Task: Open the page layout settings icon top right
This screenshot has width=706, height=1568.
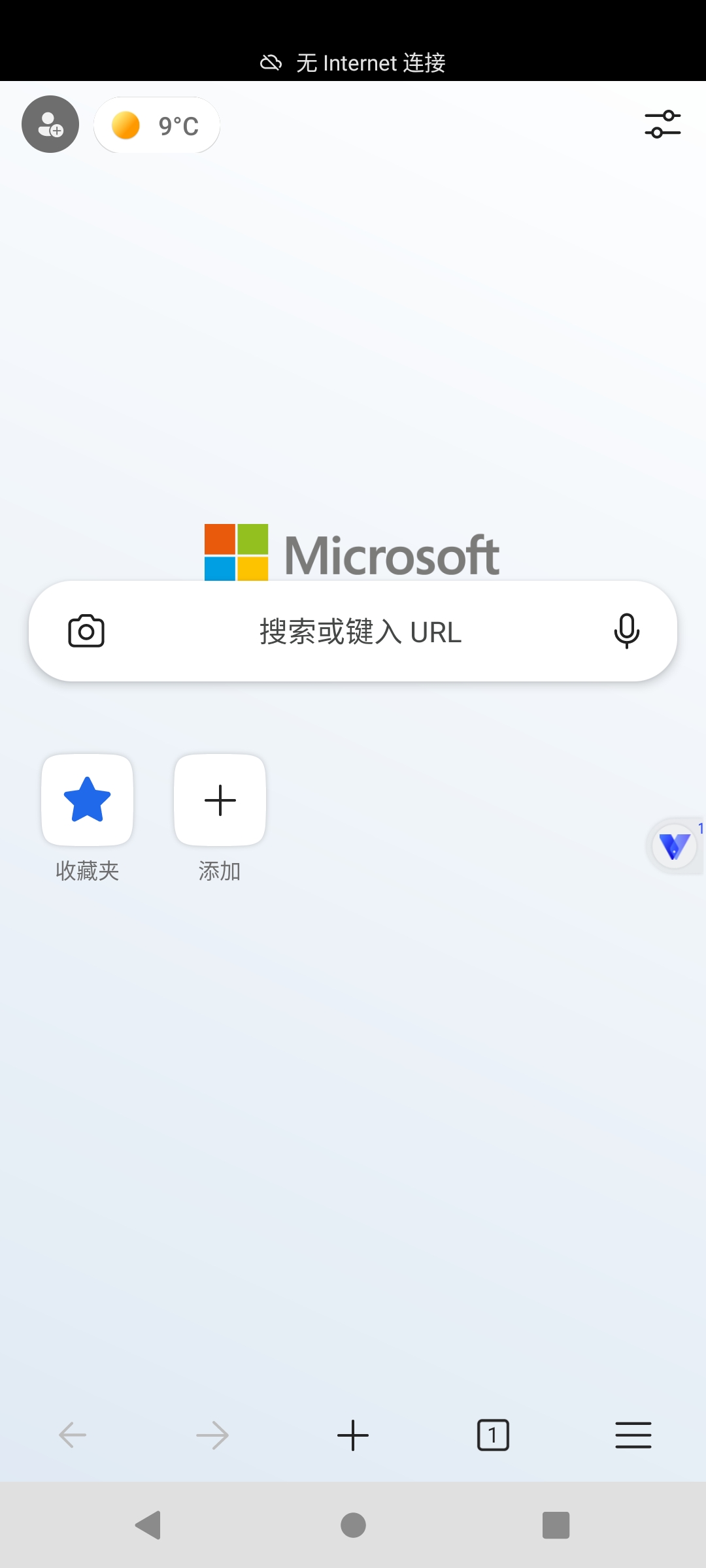Action: click(662, 125)
